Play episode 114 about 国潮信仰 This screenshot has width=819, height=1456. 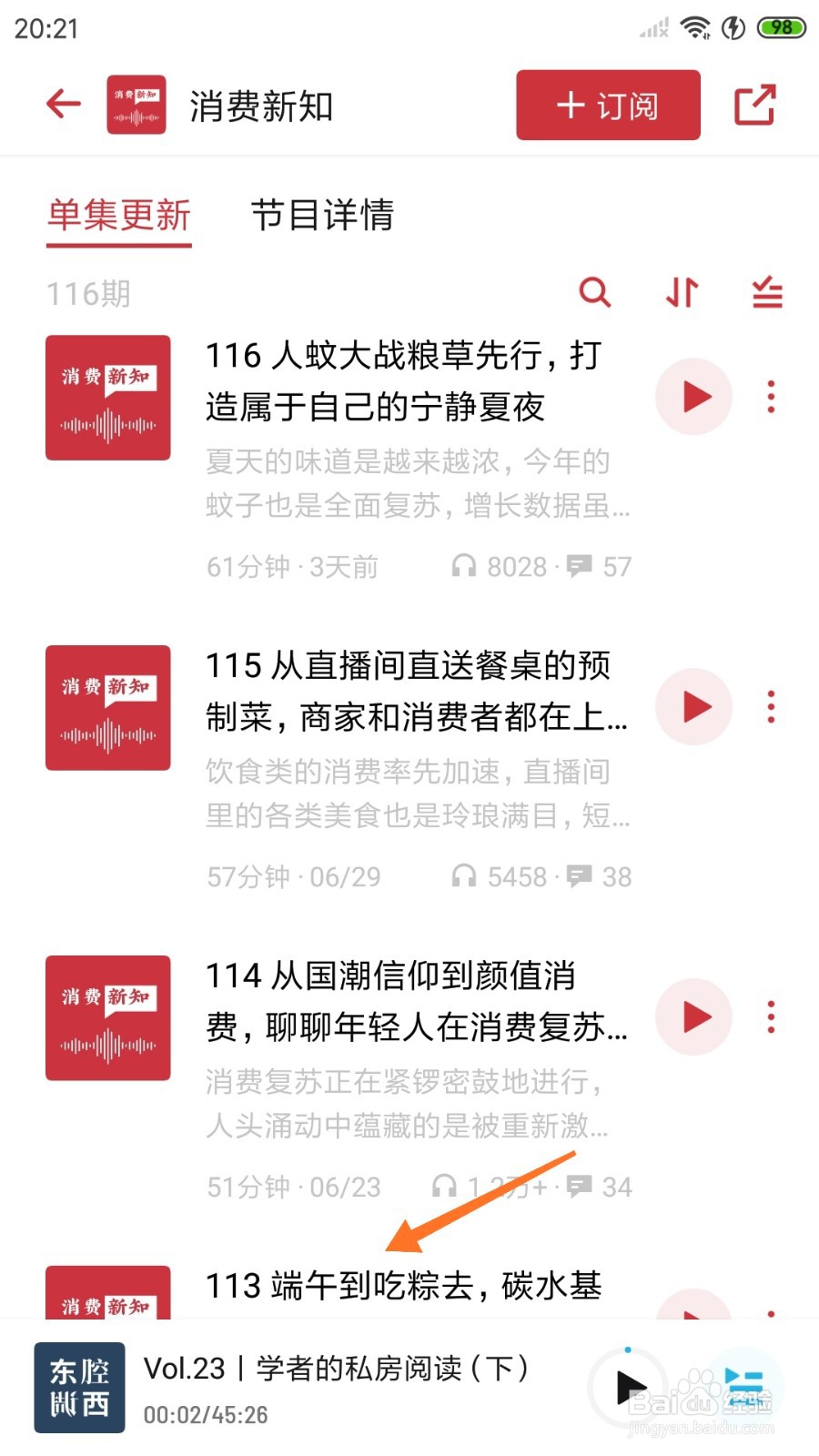694,1017
